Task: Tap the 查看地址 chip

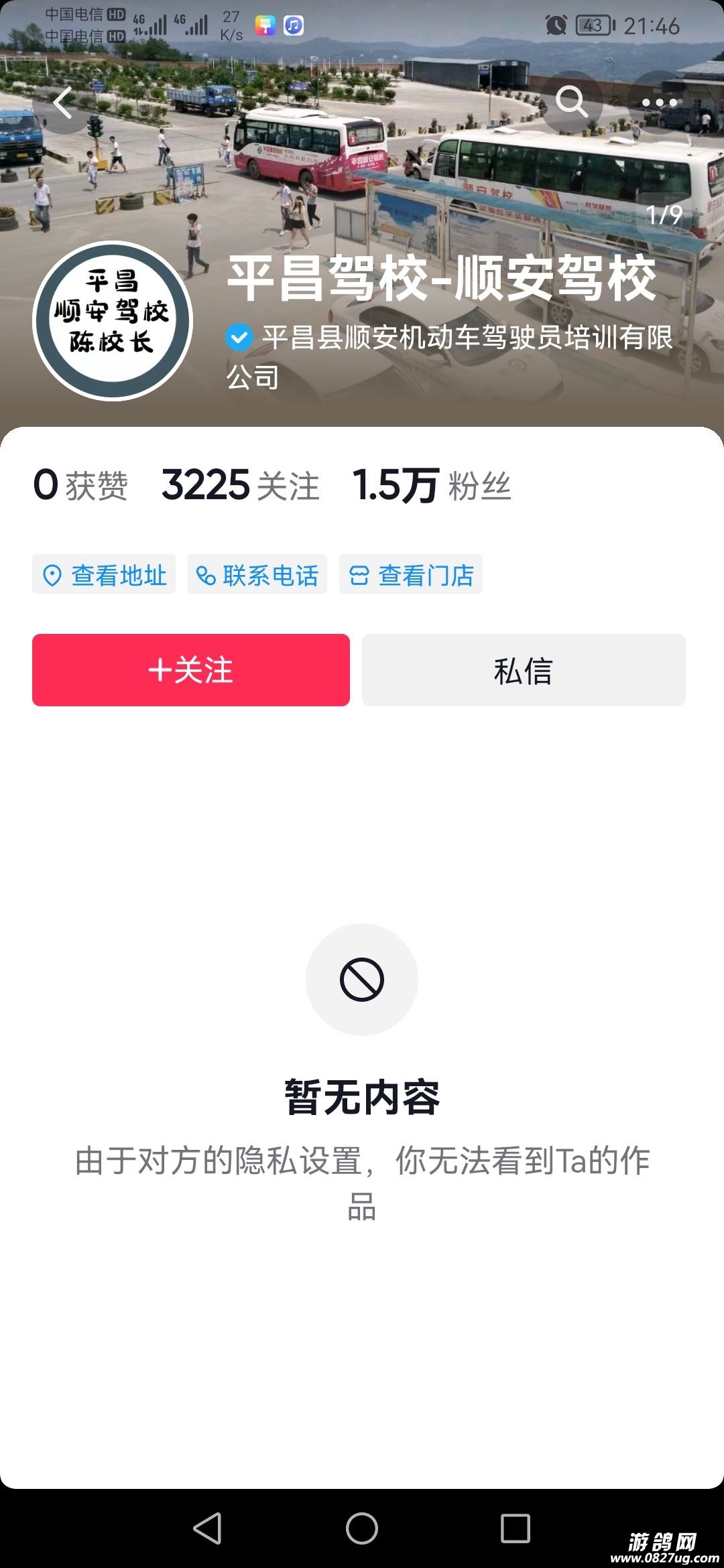Action: 104,574
